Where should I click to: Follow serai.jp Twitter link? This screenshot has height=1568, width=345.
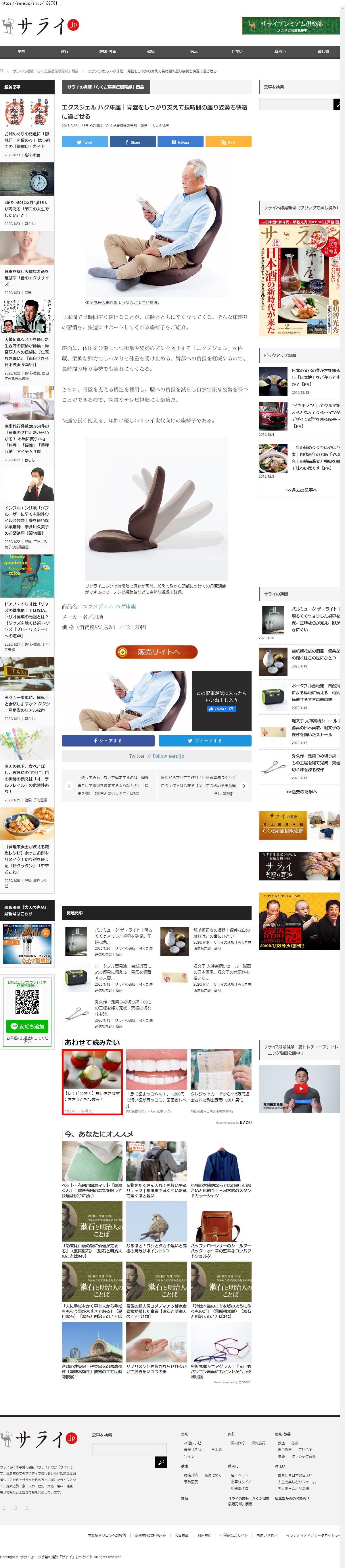[x=168, y=756]
